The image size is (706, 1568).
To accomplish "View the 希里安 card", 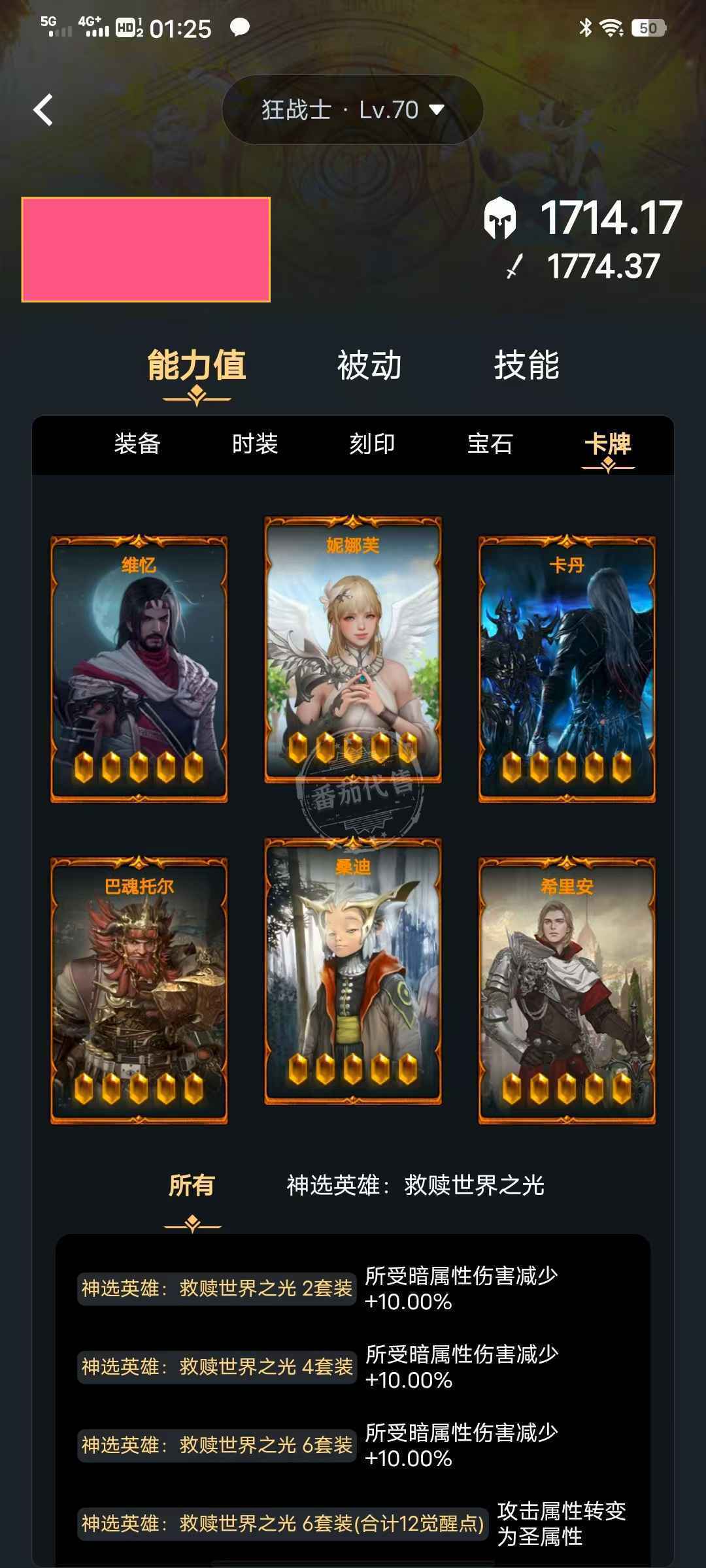I will tap(567, 991).
